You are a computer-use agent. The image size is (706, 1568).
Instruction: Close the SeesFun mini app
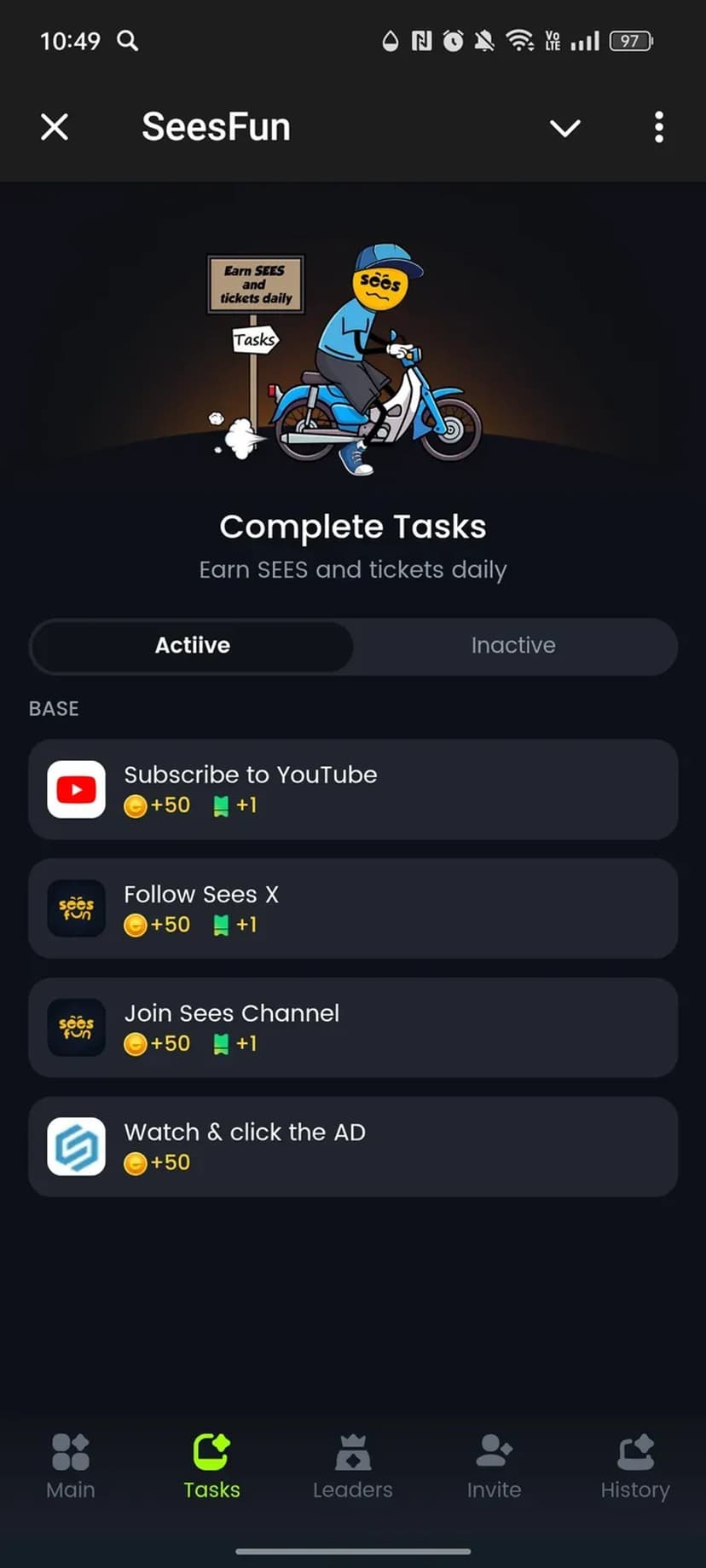(x=55, y=128)
